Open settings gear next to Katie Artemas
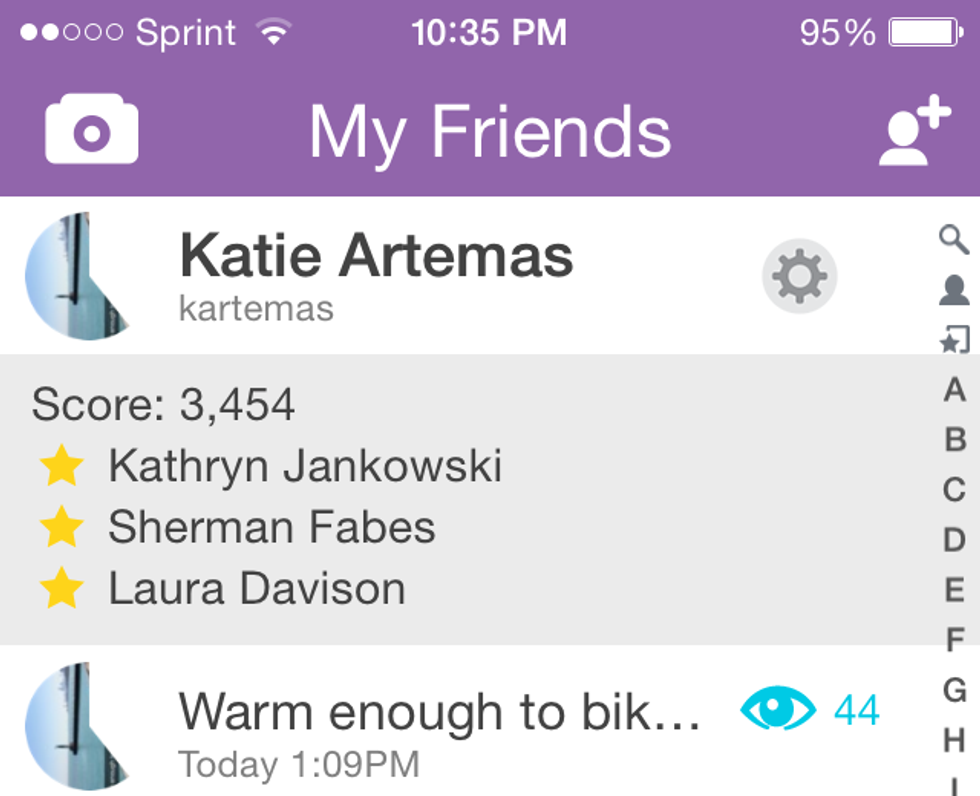 pos(799,276)
